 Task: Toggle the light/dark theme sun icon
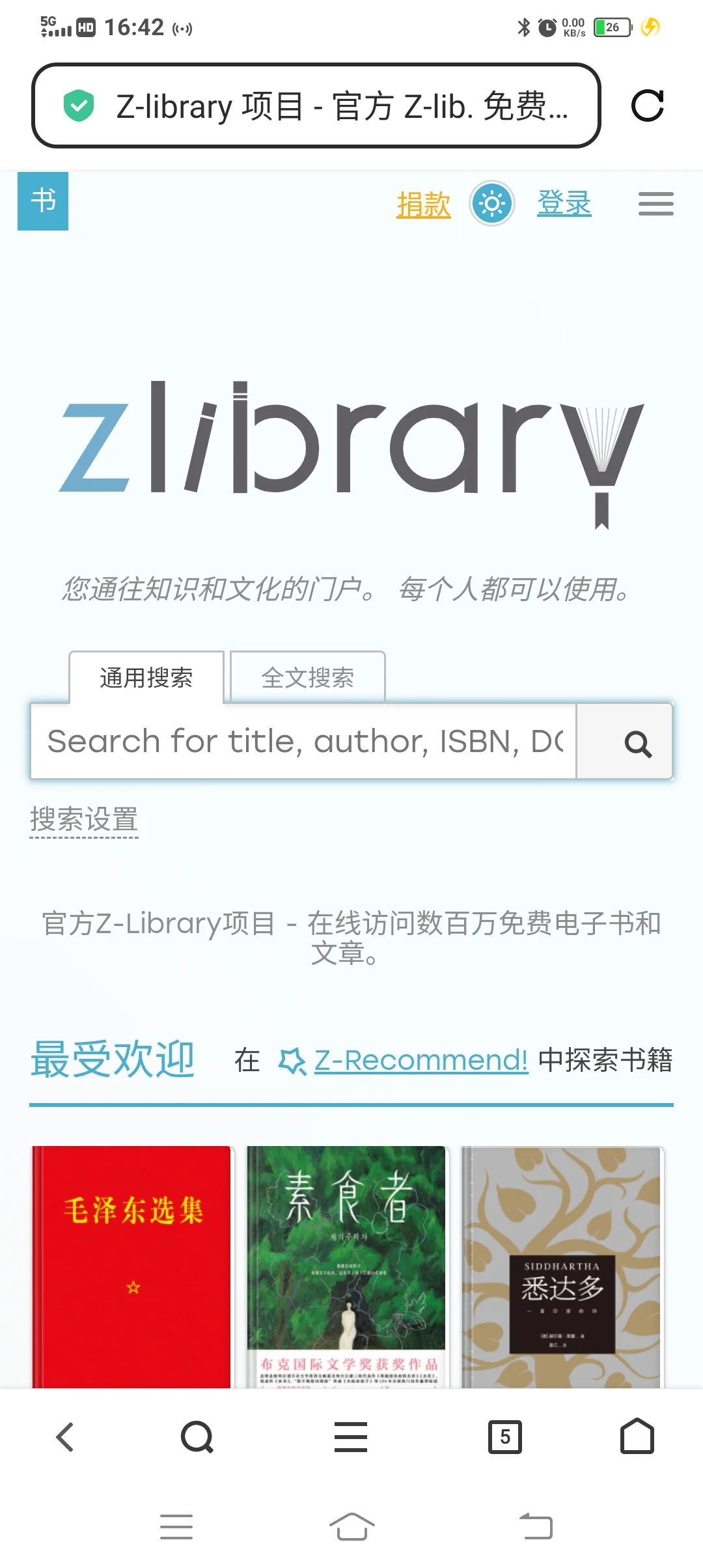tap(492, 204)
